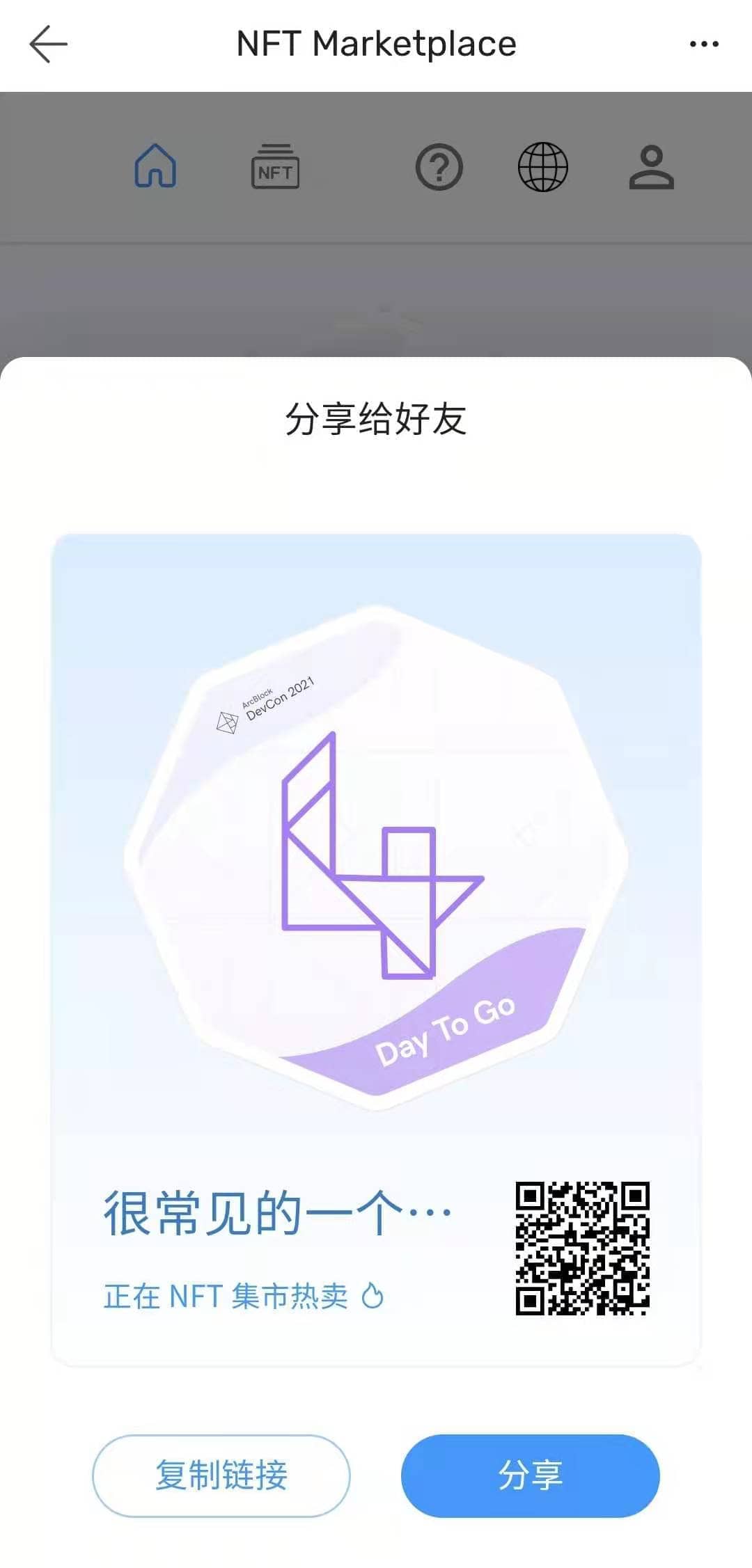Open the NFT section icon
The width and height of the screenshot is (752, 1568).
275,167
